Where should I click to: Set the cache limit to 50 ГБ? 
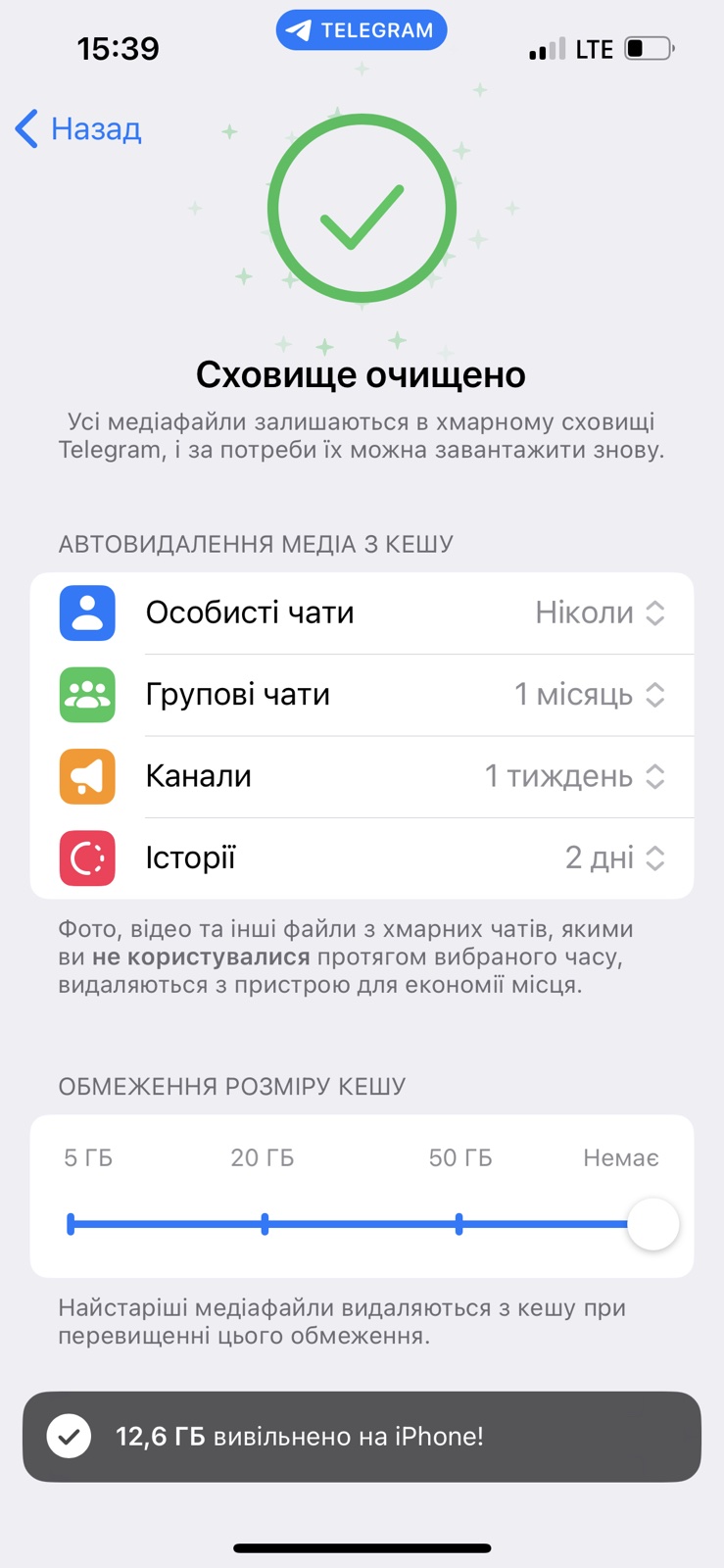[x=459, y=1224]
